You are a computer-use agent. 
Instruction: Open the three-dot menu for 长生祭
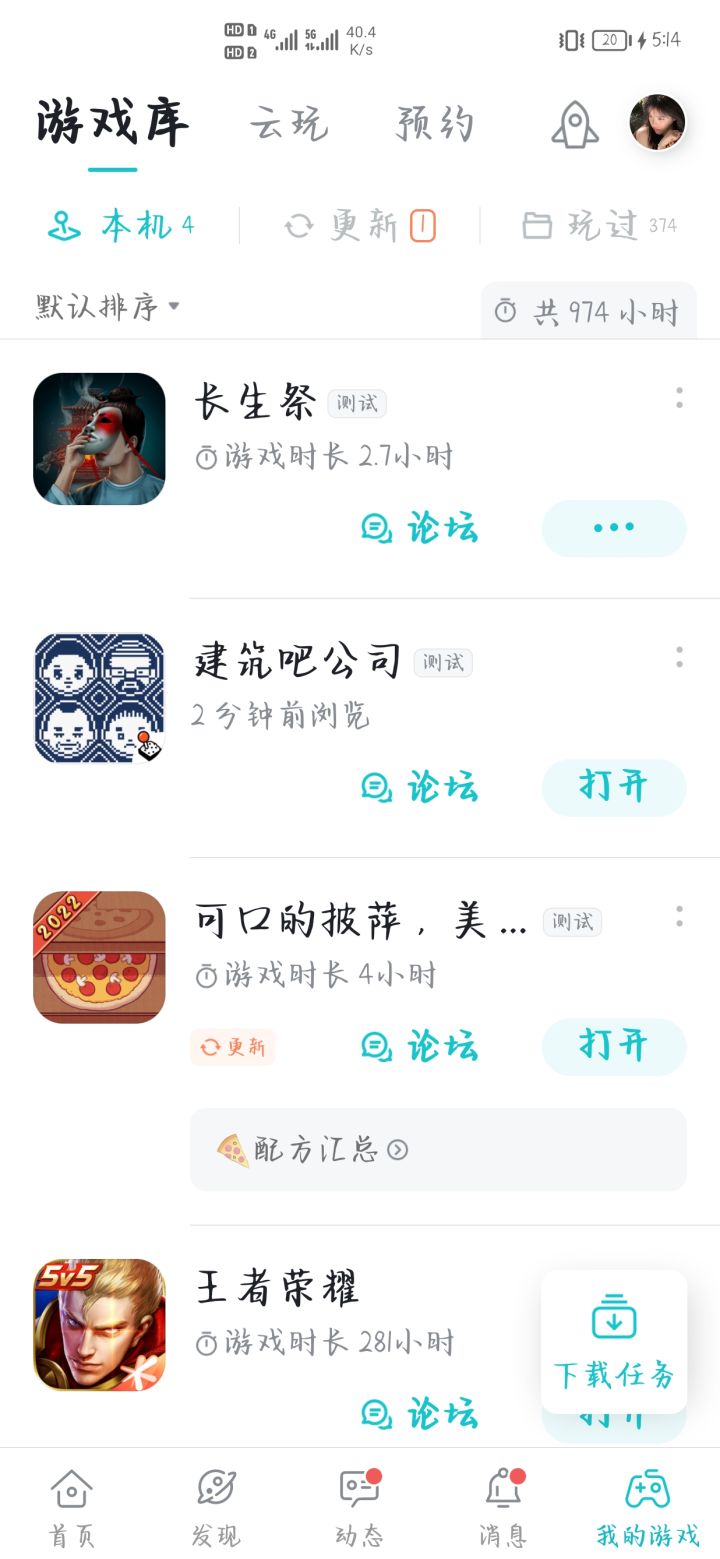point(680,398)
